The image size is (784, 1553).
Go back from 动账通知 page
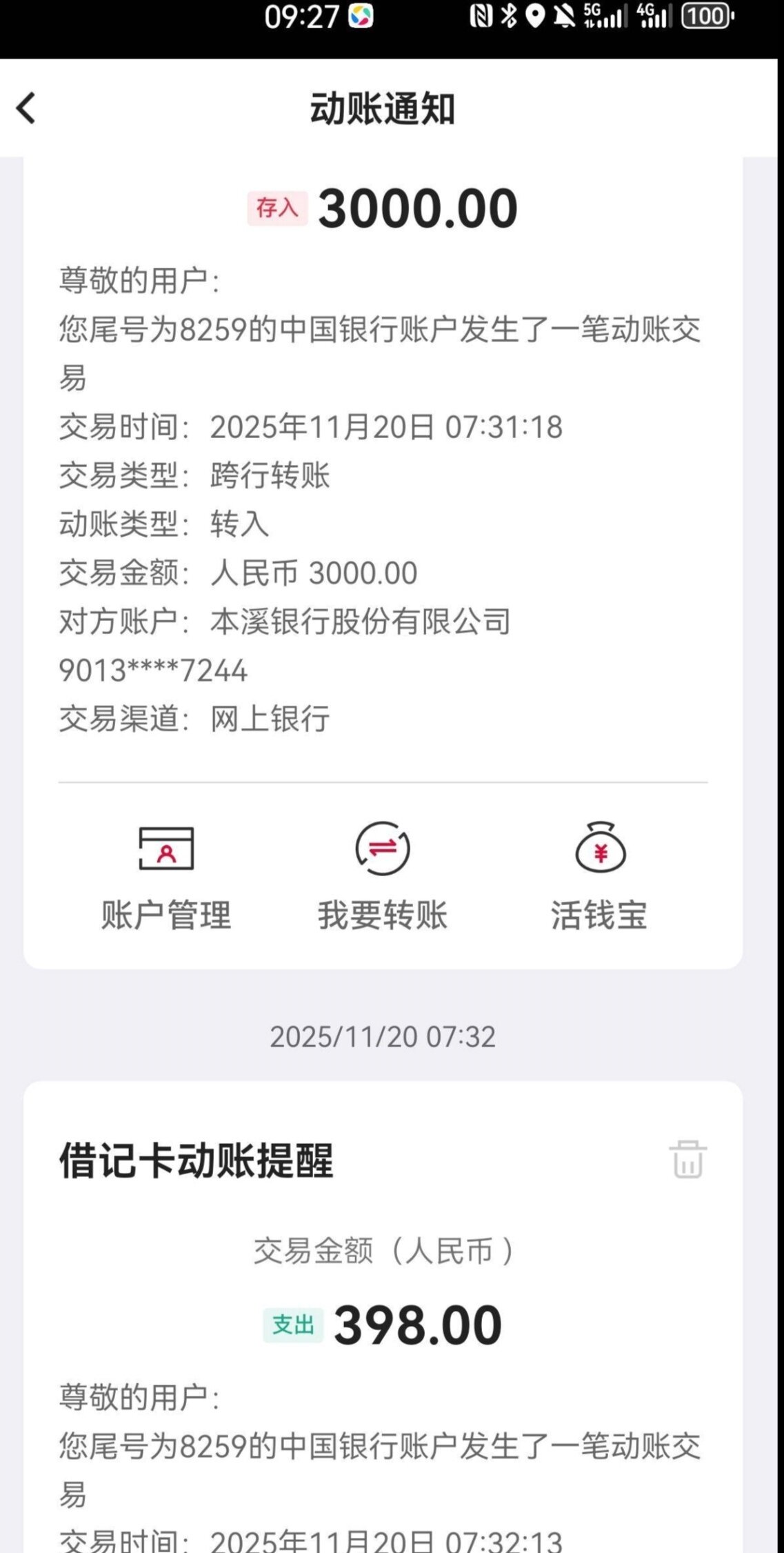pyautogui.click(x=26, y=108)
